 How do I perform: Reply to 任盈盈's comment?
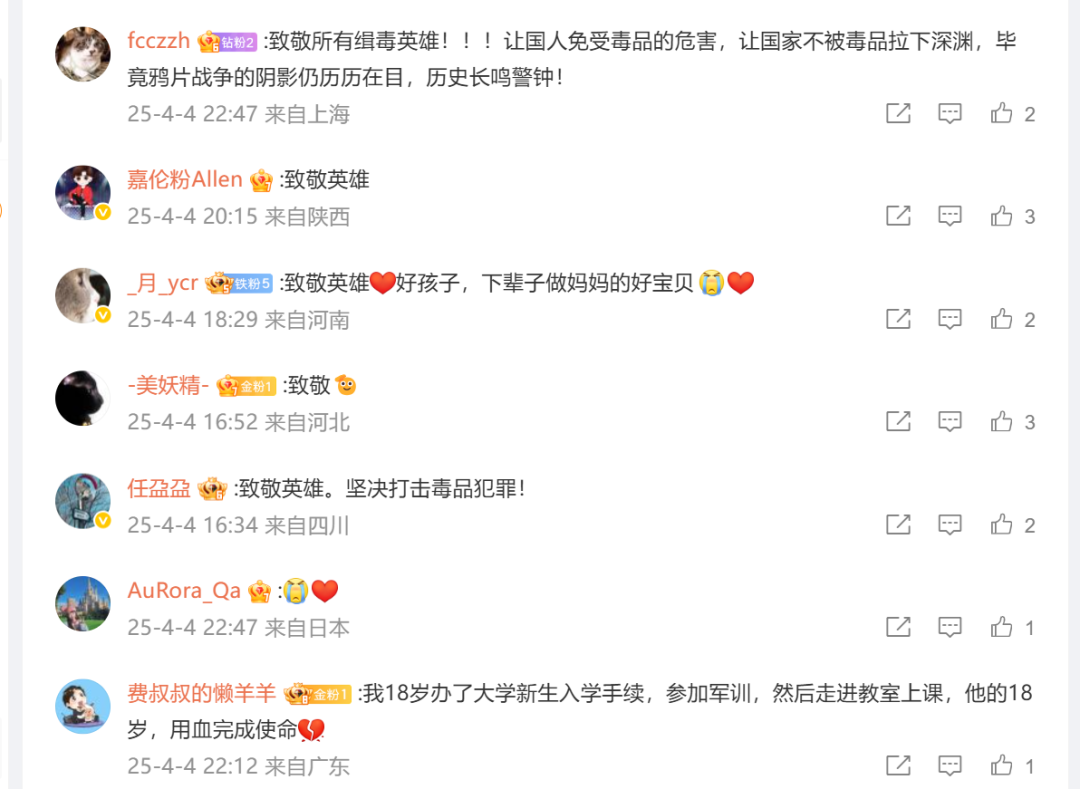coord(950,525)
